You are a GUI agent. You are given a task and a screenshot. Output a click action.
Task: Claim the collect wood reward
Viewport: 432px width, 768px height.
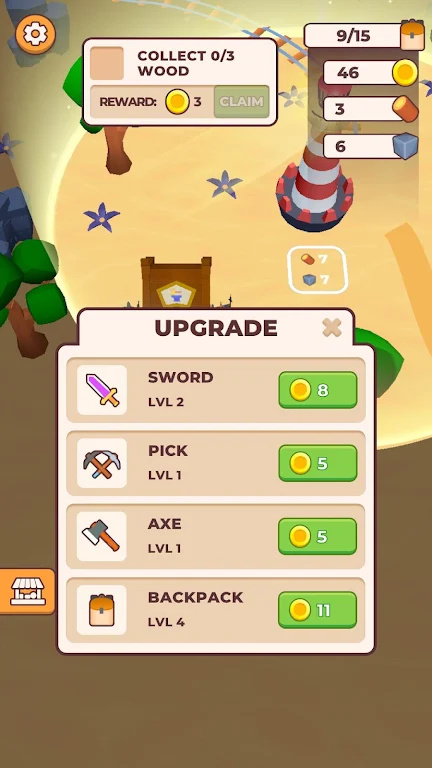[x=241, y=101]
